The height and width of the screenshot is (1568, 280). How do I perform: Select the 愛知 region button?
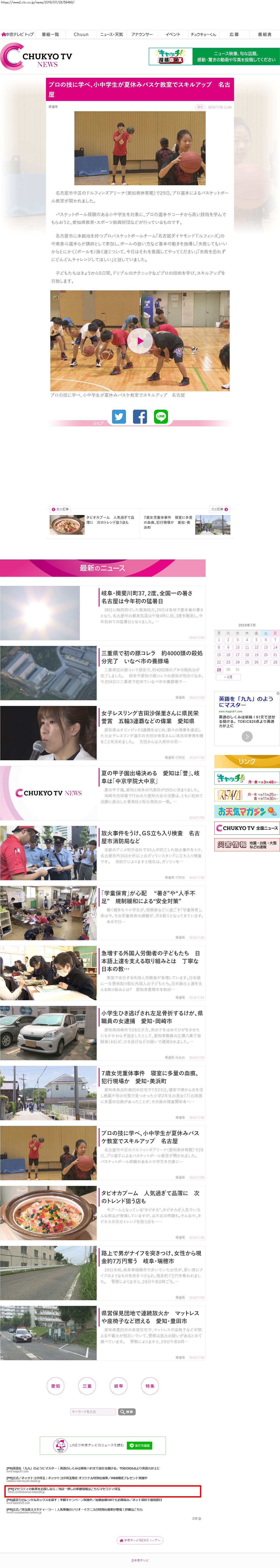[55, 1386]
